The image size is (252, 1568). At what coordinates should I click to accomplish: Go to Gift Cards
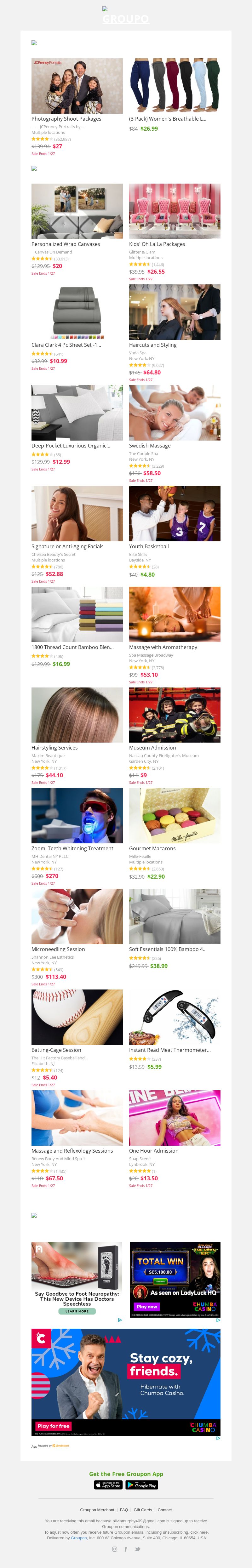pos(142,1510)
